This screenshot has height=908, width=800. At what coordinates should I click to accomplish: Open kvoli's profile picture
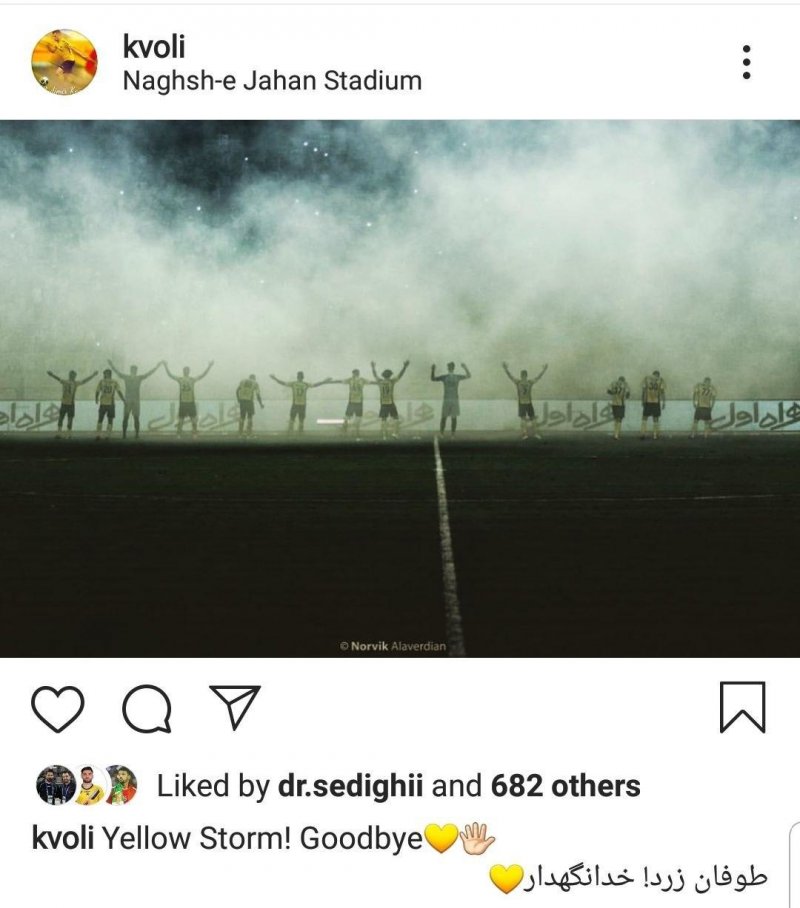[65, 62]
